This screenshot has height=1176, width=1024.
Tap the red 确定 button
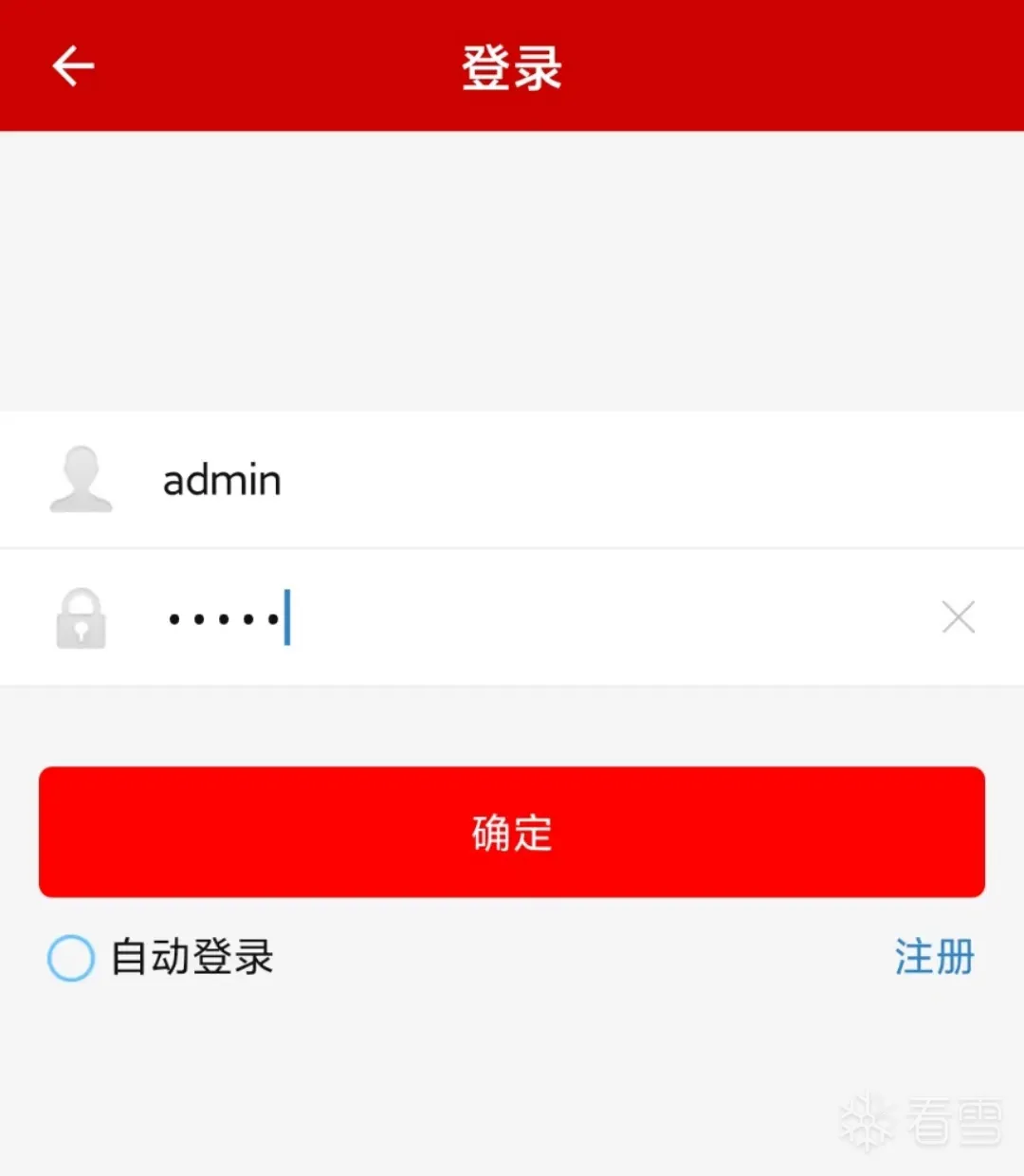(512, 832)
